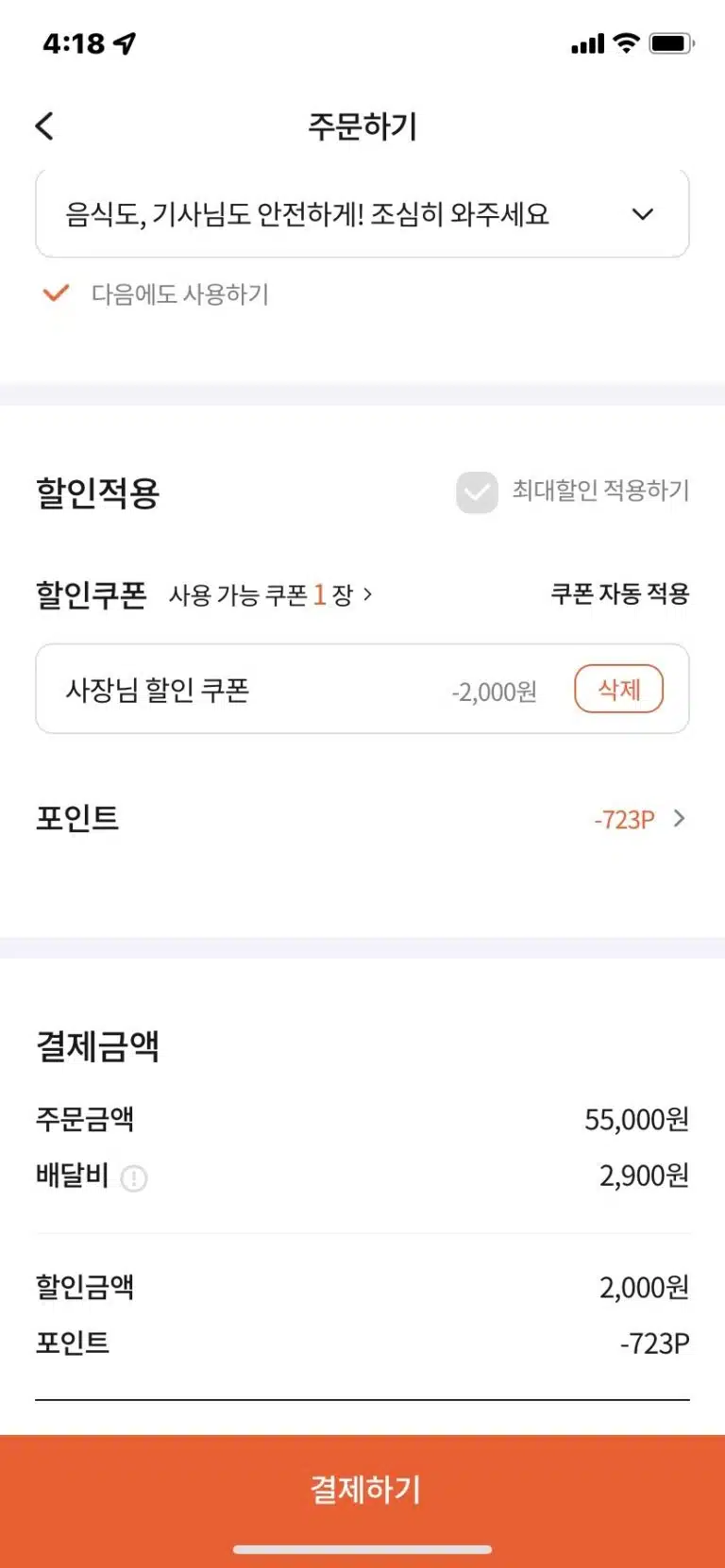The height and width of the screenshot is (1568, 725).
Task: Tap the delivery fee info icon beside 배달비
Action: tap(133, 1178)
